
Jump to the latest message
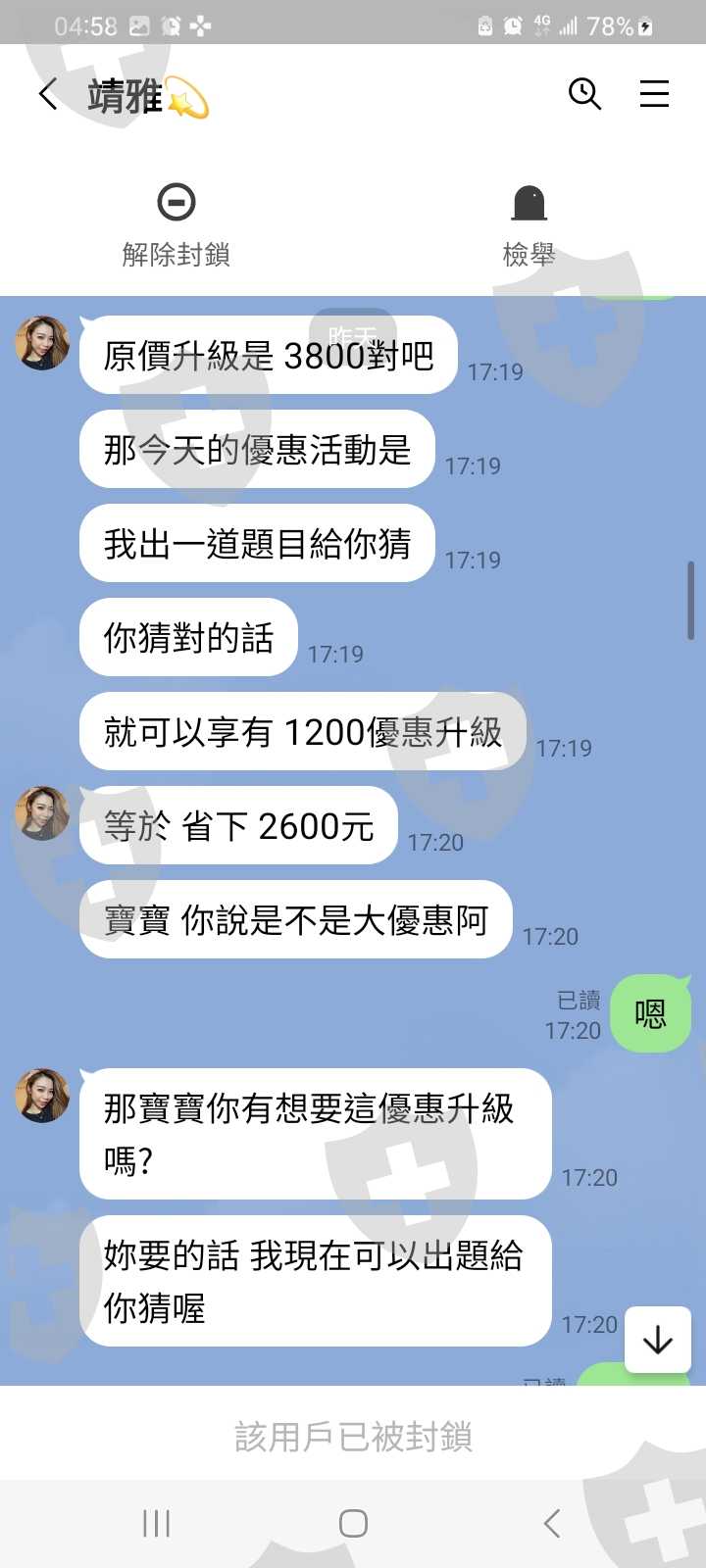tap(658, 1340)
